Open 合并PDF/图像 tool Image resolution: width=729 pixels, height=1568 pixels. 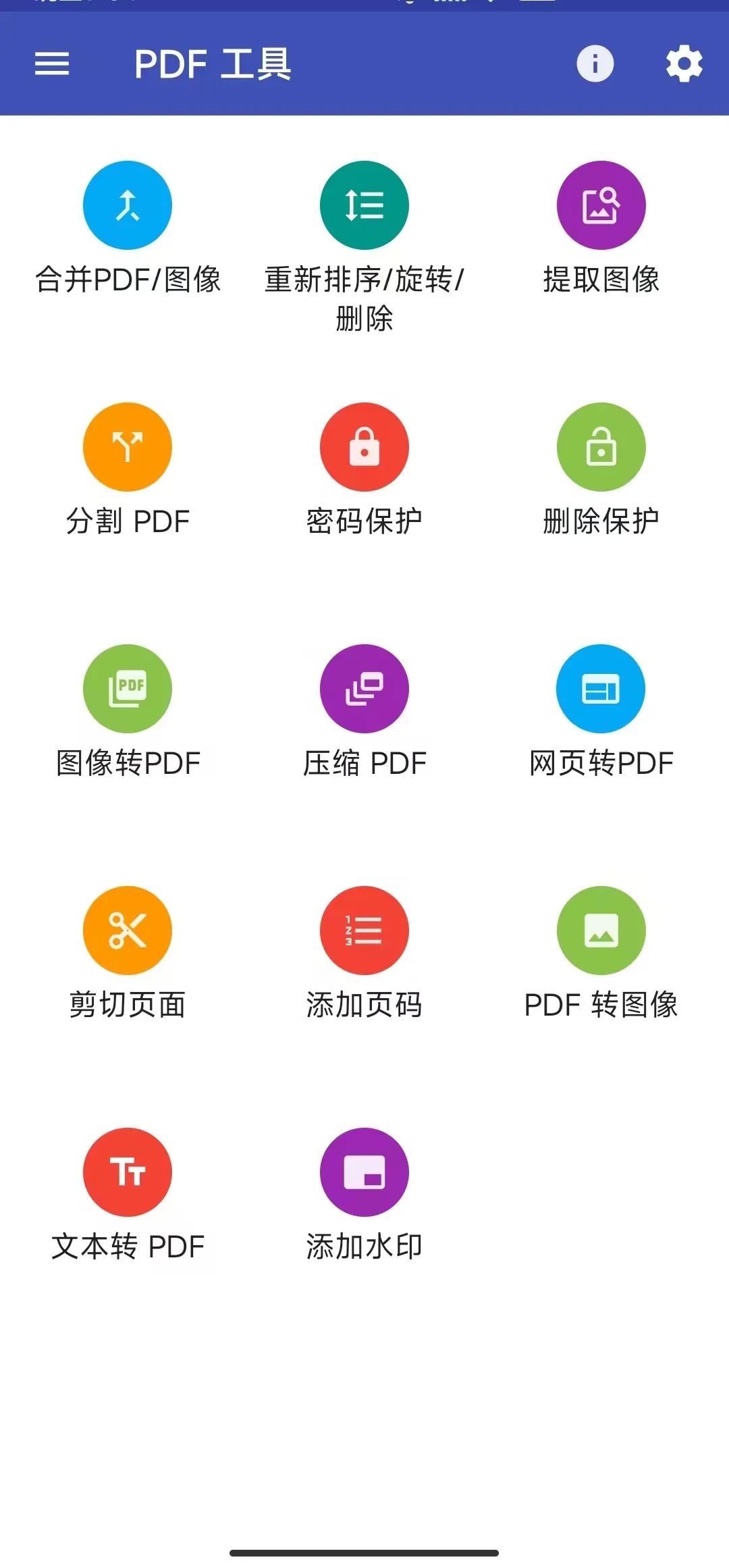128,205
